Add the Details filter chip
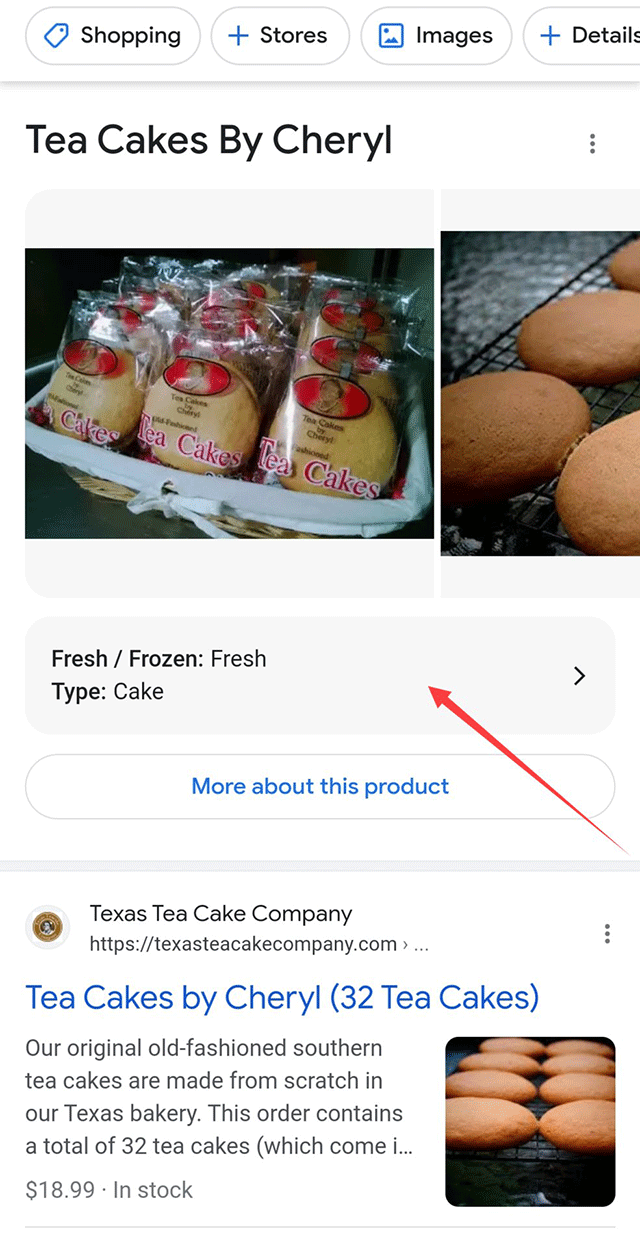This screenshot has height=1238, width=640. pos(585,36)
